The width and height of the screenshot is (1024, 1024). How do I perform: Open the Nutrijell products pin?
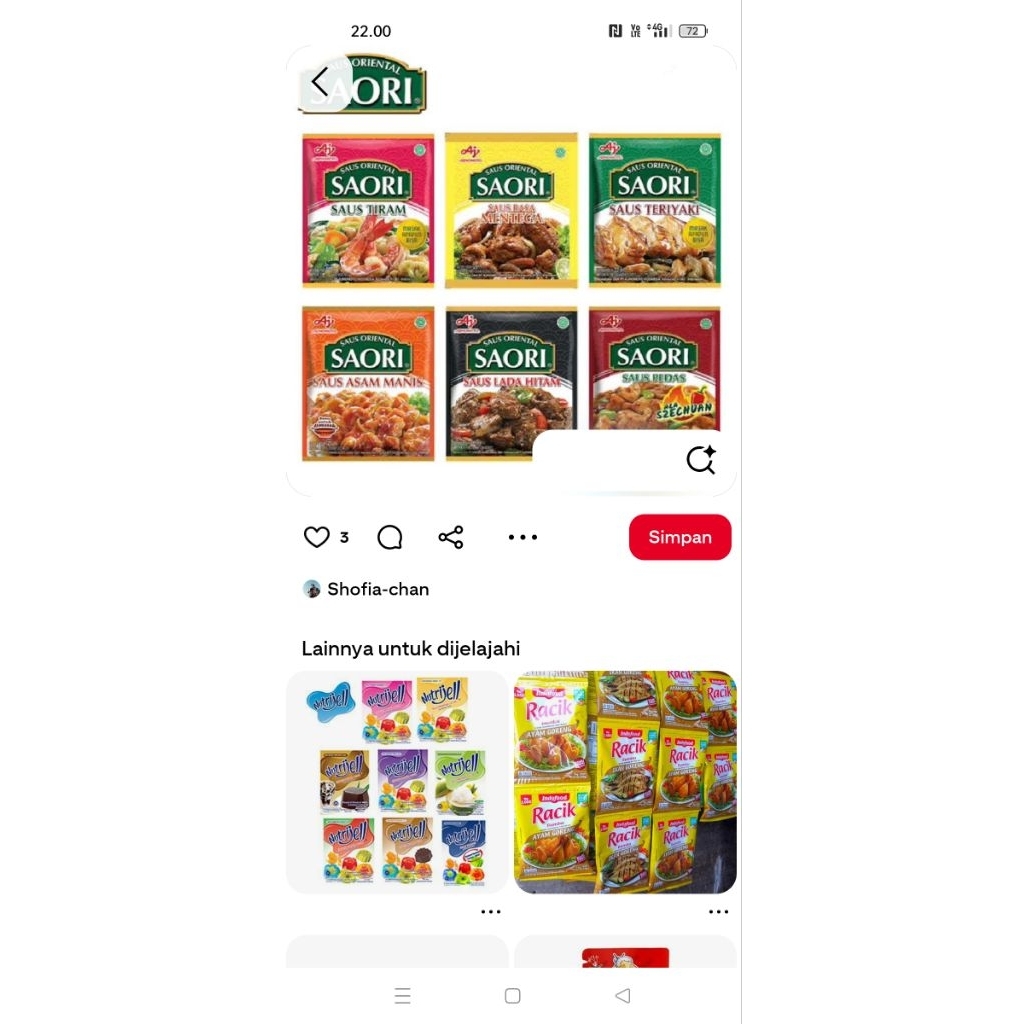point(397,782)
